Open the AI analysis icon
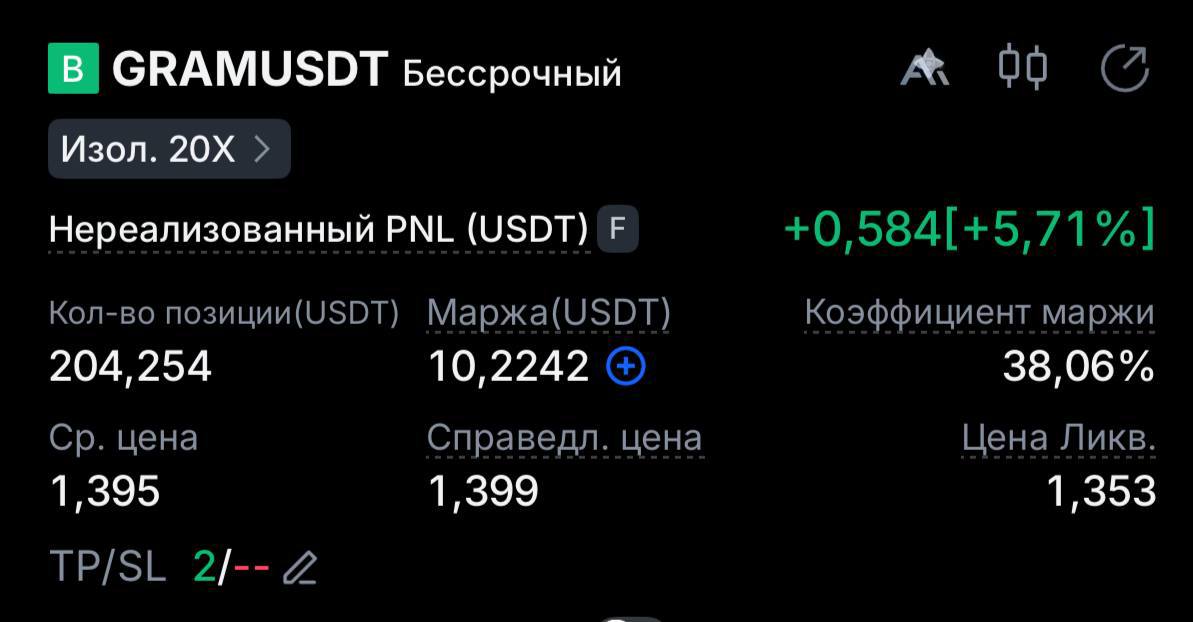 (924, 68)
